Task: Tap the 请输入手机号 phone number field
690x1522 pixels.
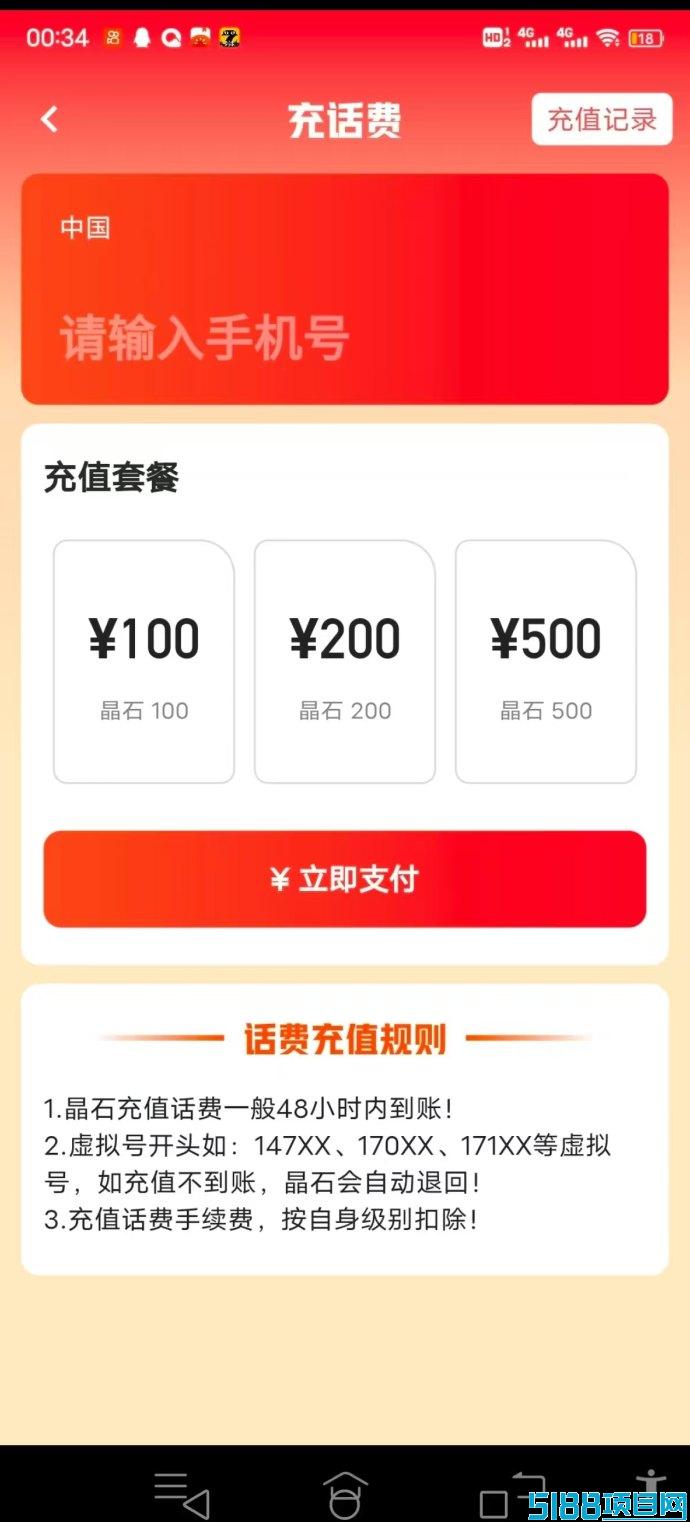Action: tap(344, 337)
